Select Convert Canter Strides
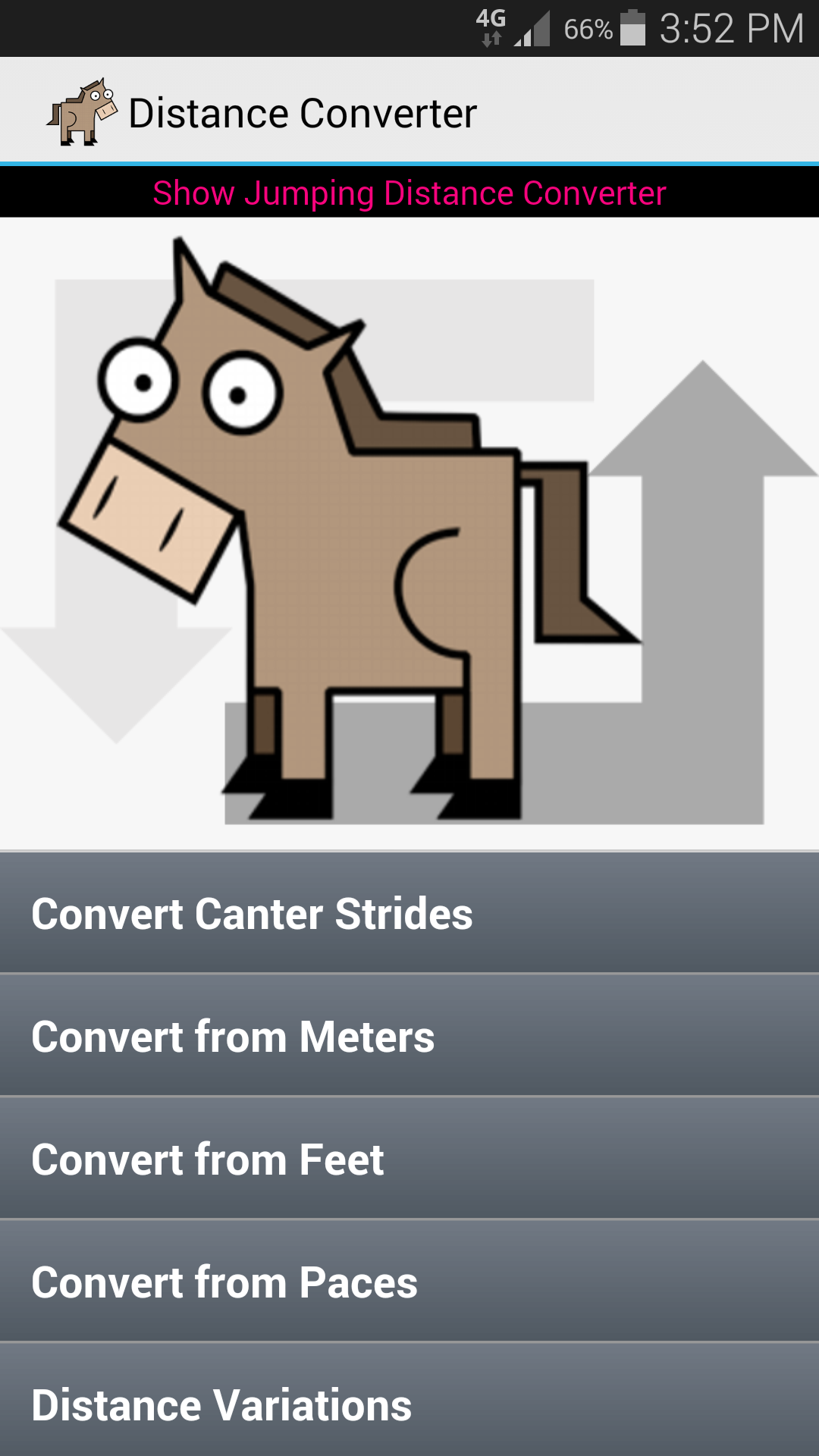 [252, 914]
